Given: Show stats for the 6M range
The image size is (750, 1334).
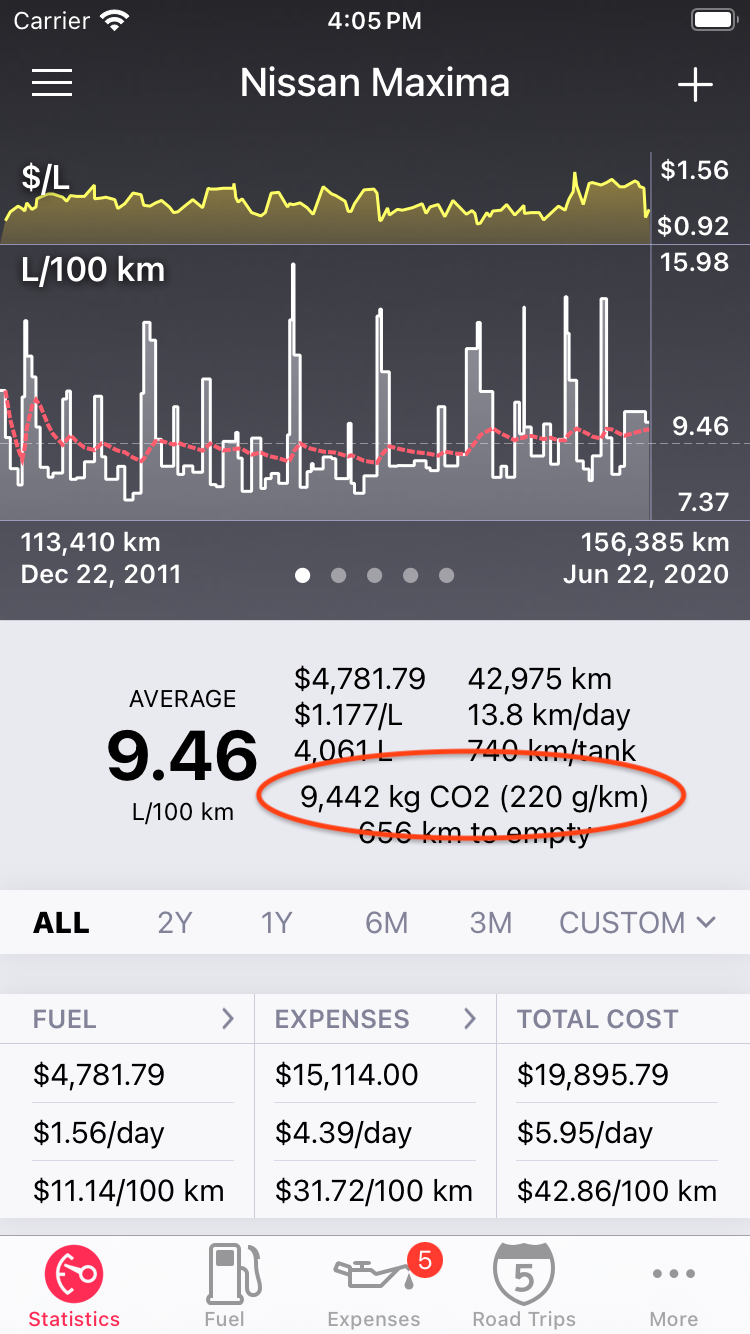Looking at the screenshot, I should (x=387, y=922).
